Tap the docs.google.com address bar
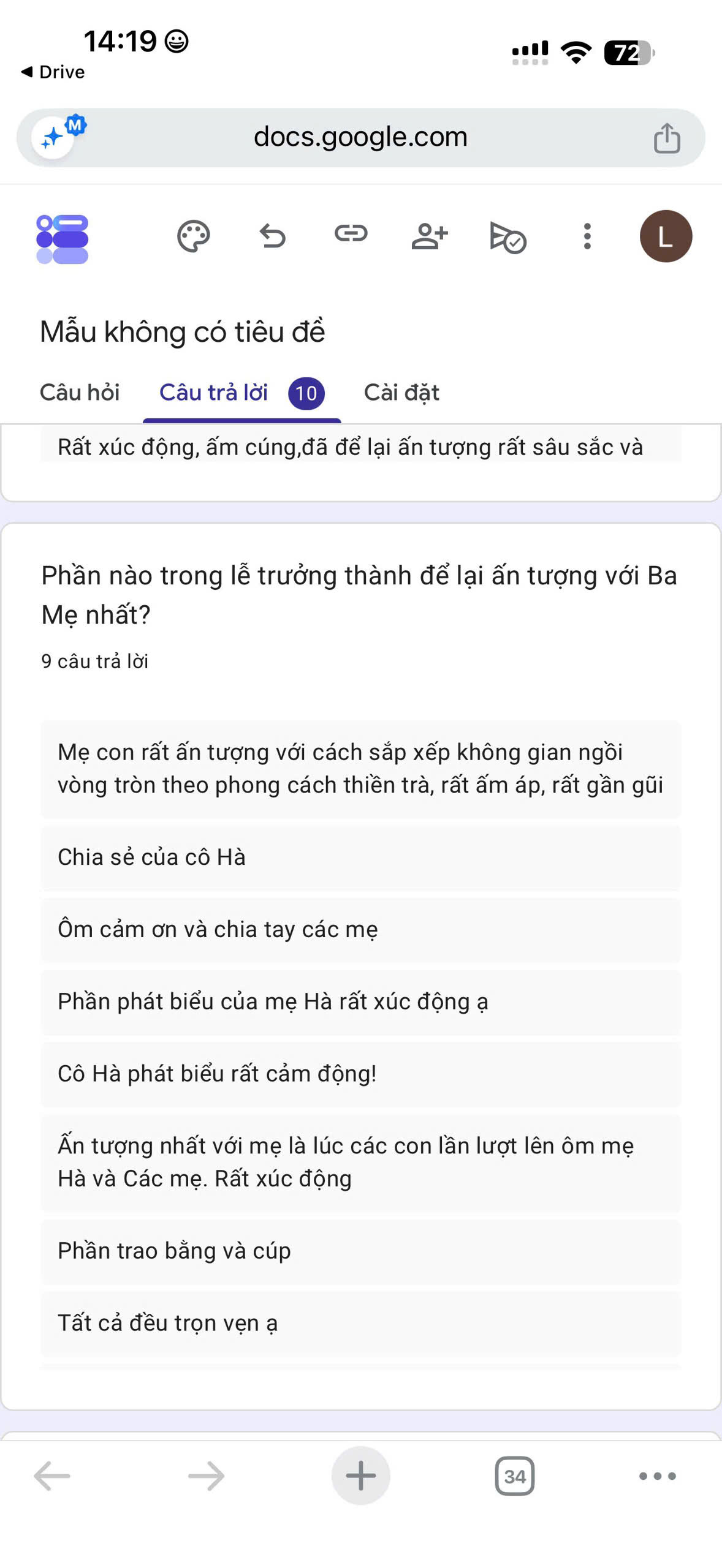This screenshot has width=722, height=1568. 360,137
